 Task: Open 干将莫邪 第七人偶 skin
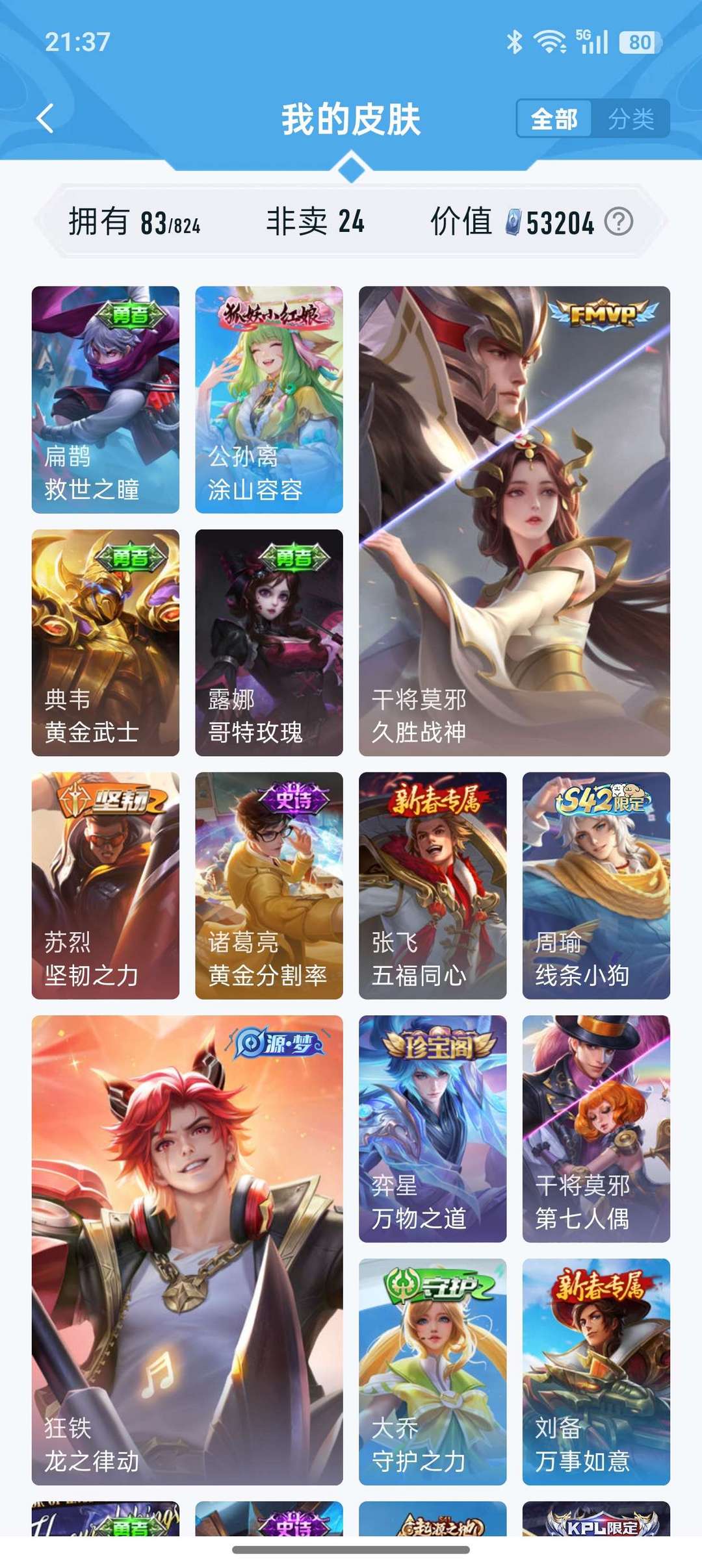[x=596, y=1129]
